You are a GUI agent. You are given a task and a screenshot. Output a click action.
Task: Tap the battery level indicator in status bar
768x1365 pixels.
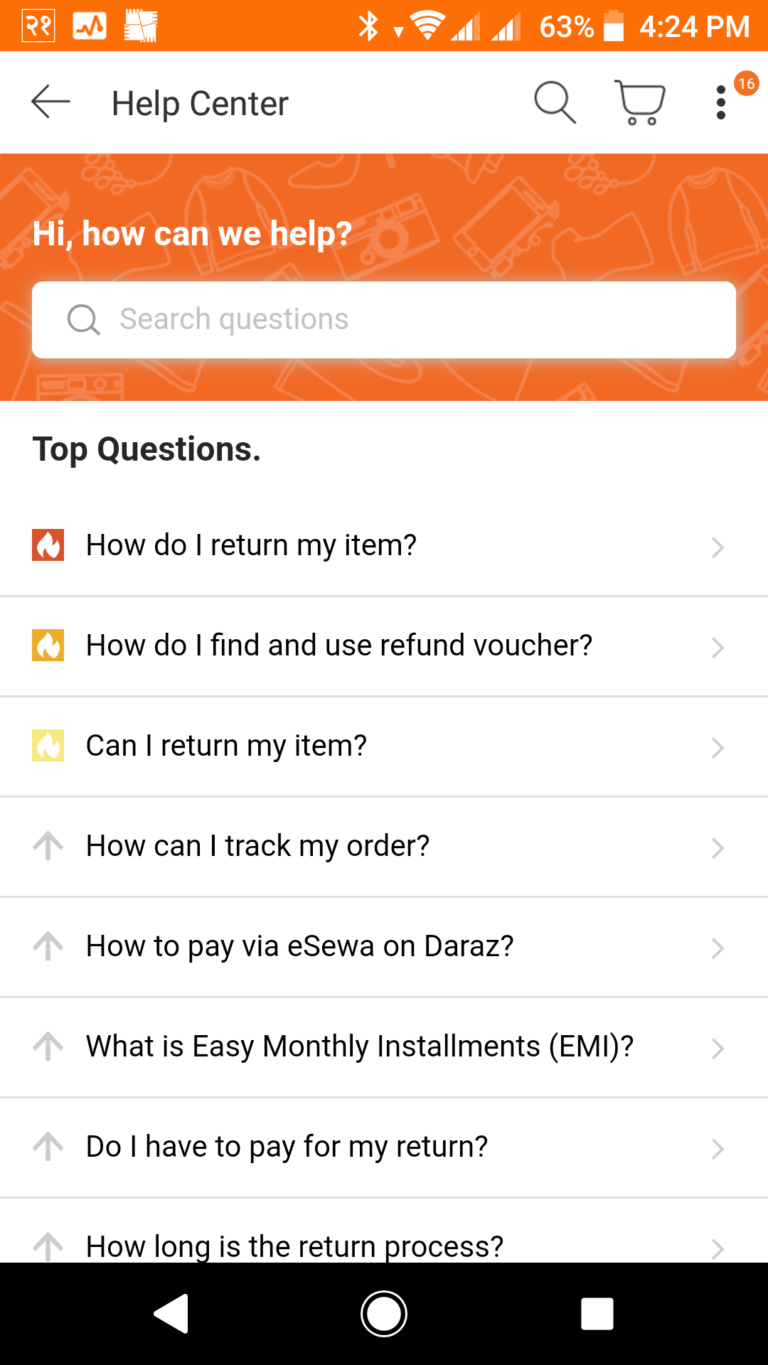(x=613, y=26)
